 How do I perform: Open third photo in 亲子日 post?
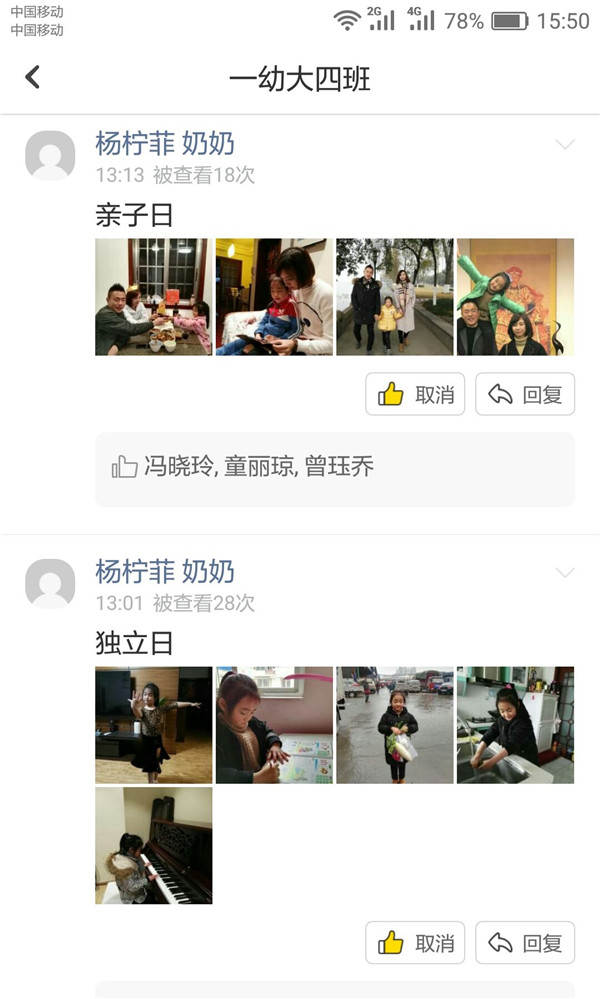(395, 297)
